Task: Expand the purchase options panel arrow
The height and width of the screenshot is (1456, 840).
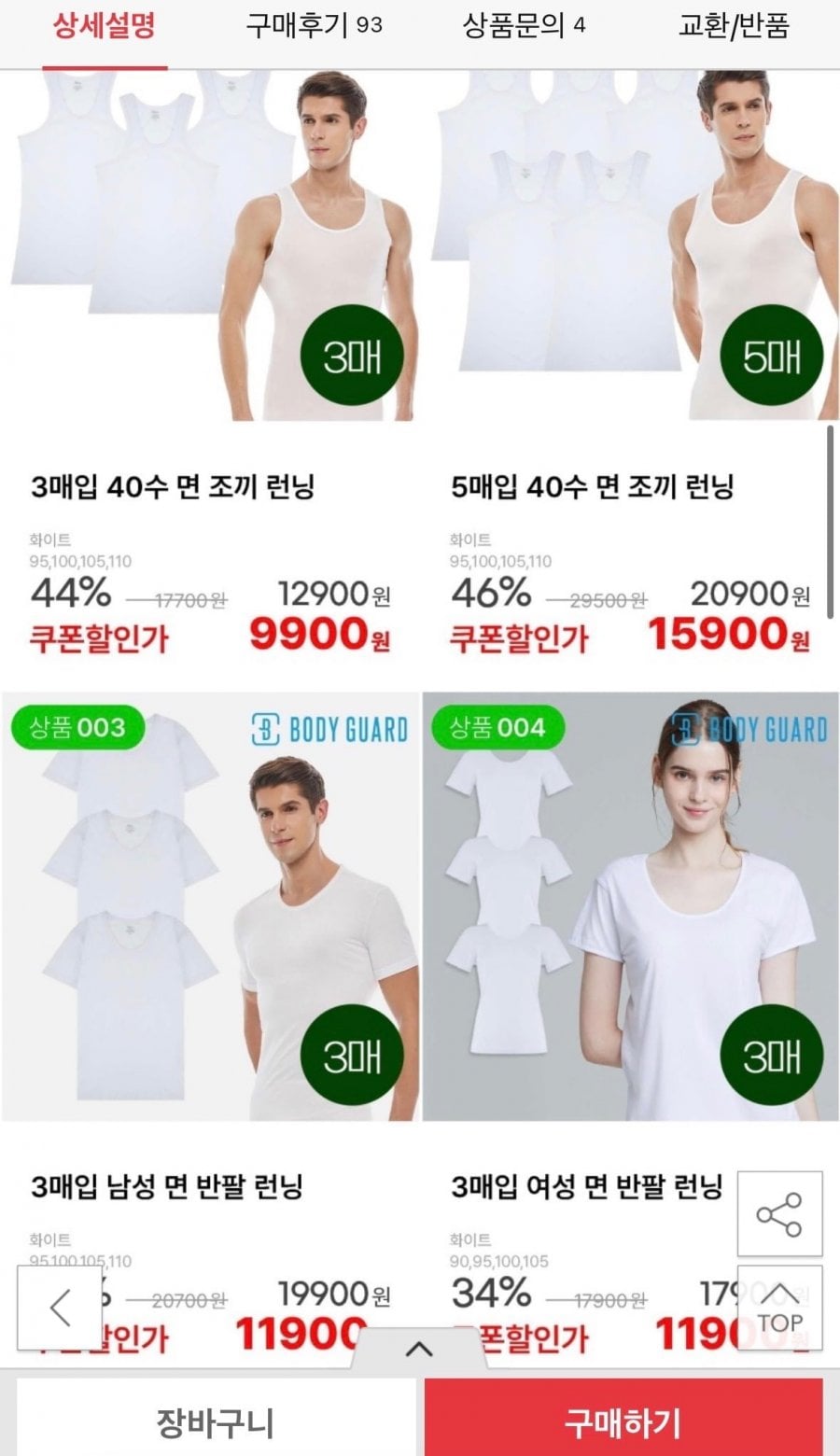Action: click(419, 1349)
